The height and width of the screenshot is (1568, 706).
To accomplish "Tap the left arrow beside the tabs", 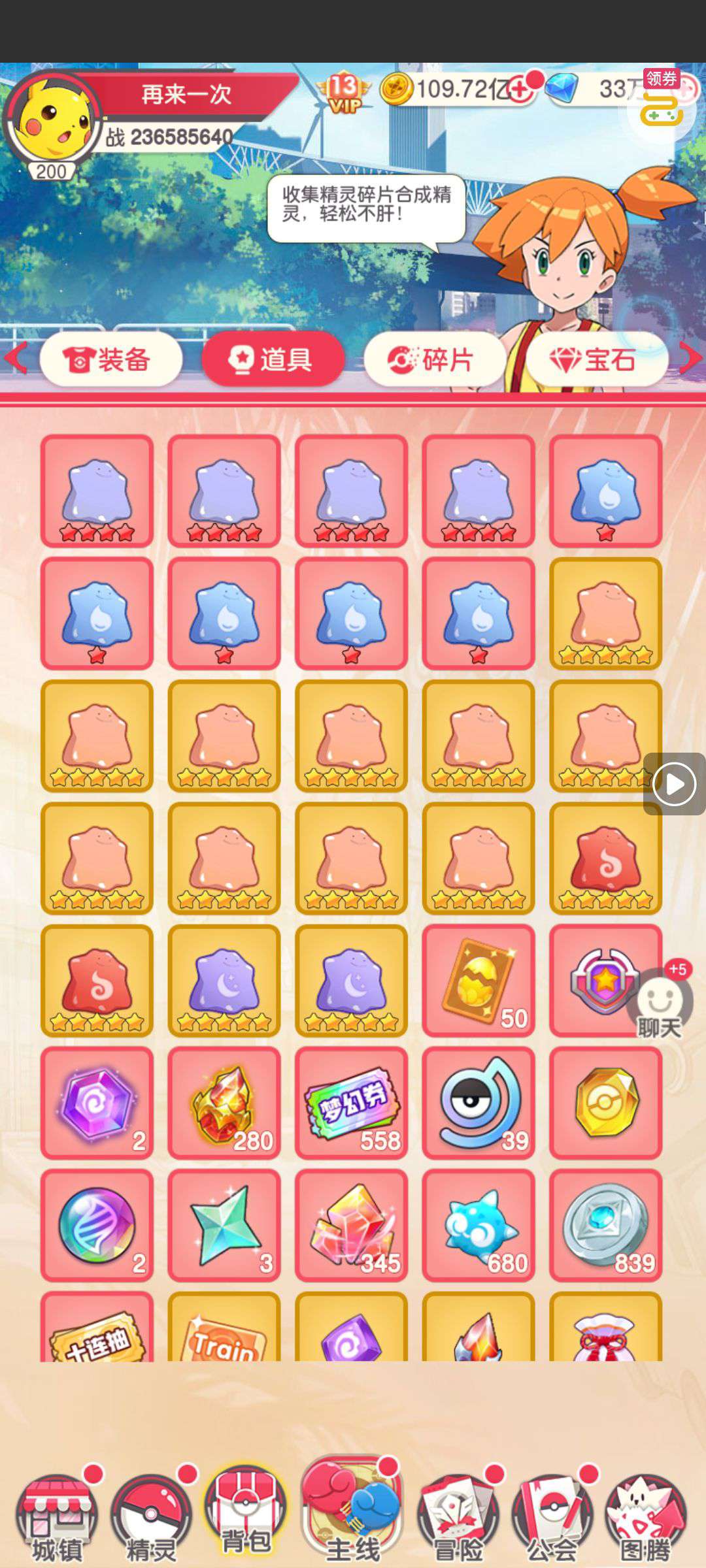I will pyautogui.click(x=16, y=357).
